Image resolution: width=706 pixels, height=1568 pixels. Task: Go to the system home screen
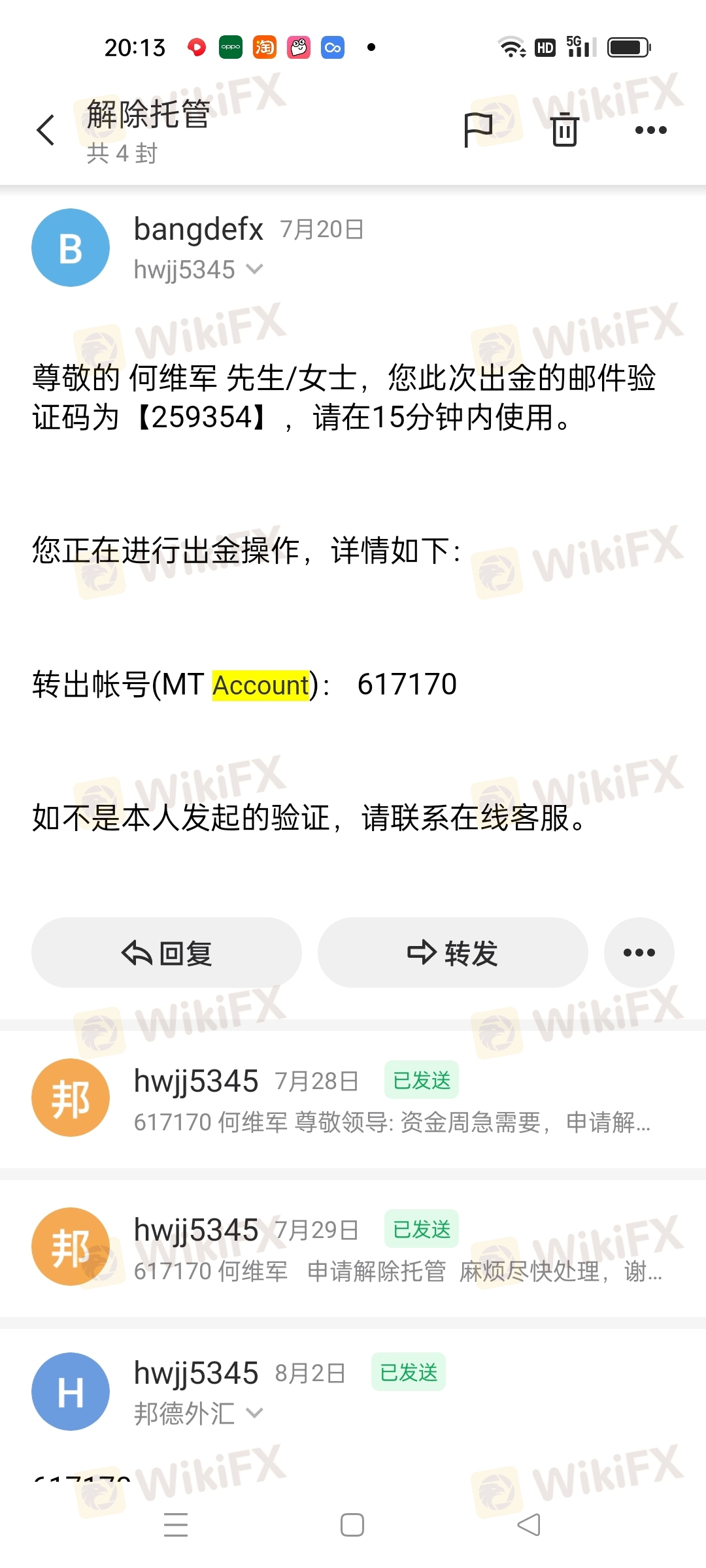tap(352, 1525)
